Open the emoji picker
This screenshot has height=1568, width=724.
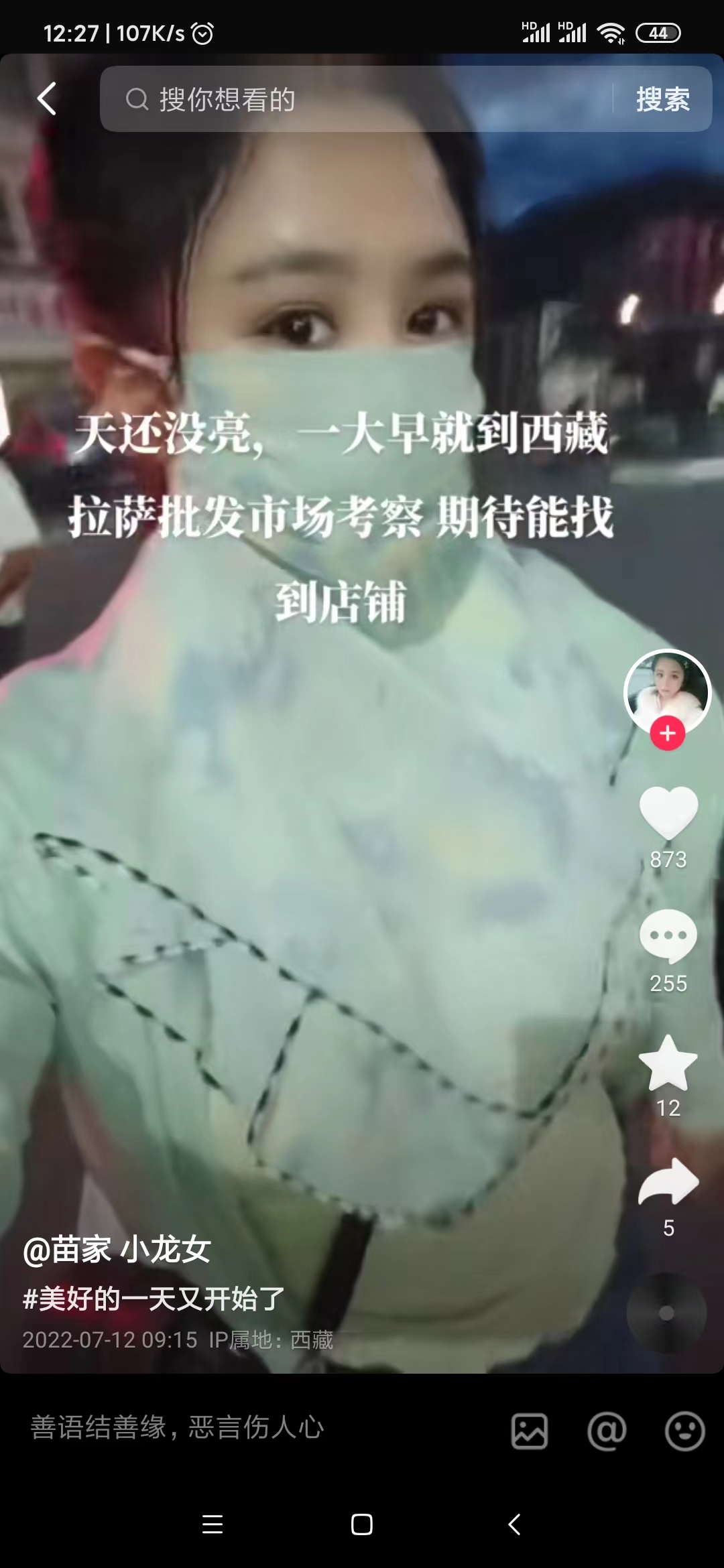click(684, 1431)
